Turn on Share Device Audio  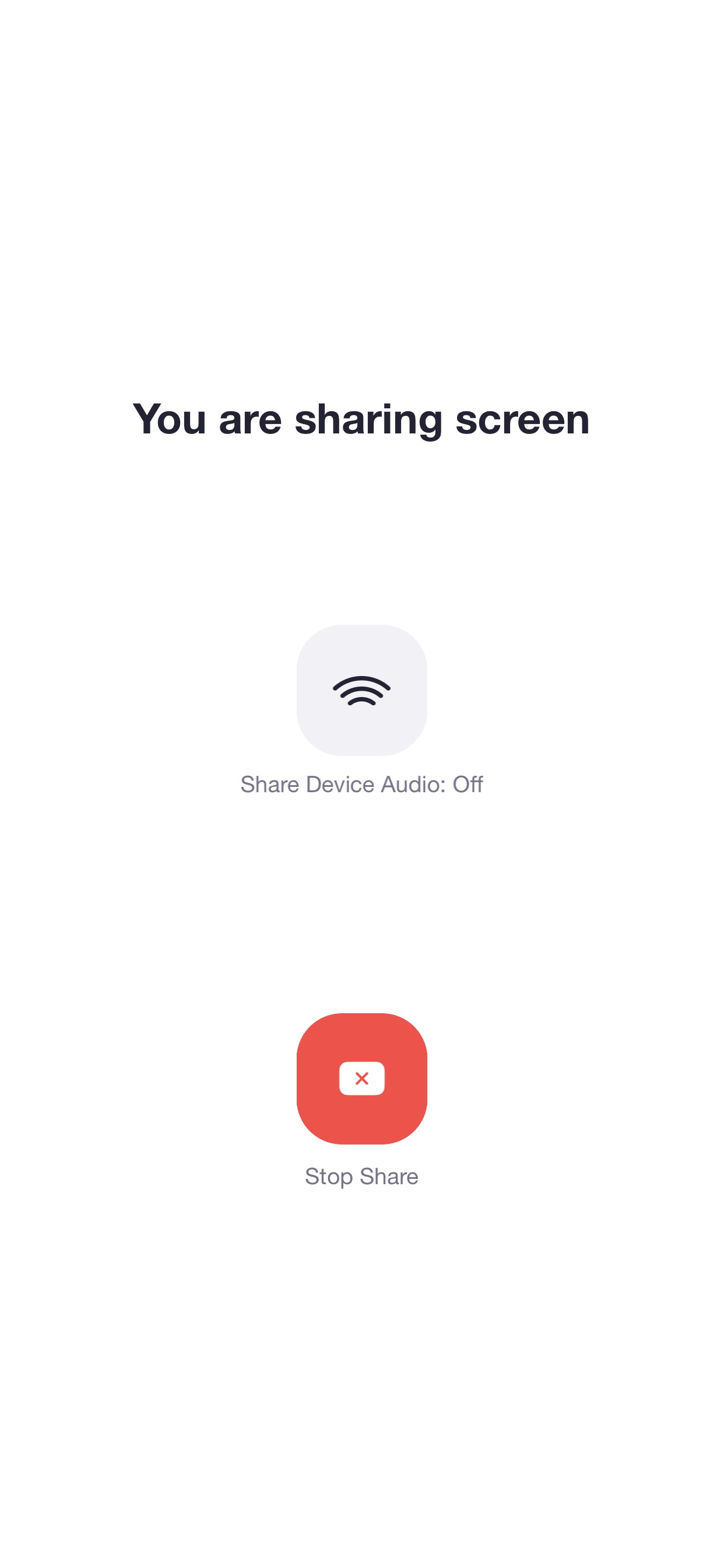click(x=361, y=689)
